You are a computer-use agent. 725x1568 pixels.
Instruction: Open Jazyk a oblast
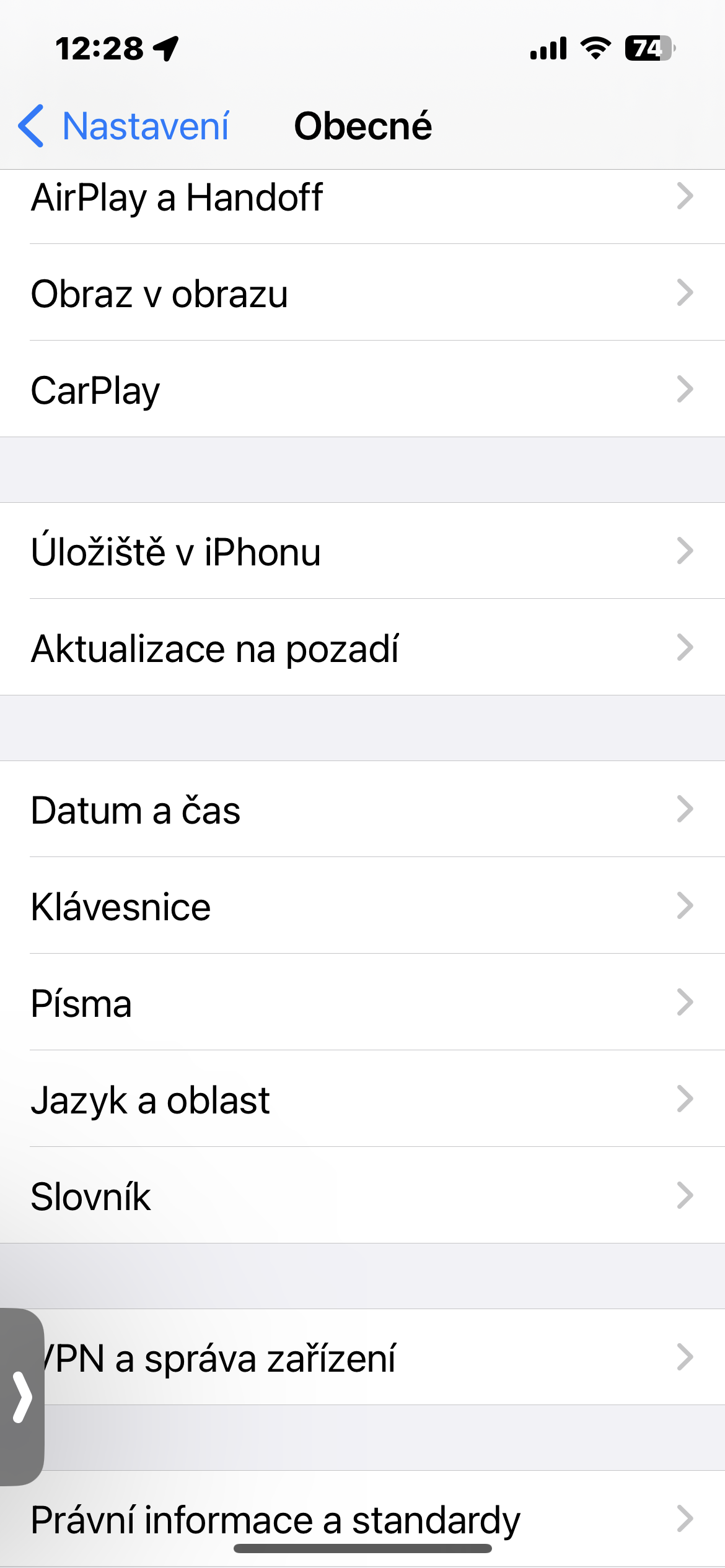pyautogui.click(x=362, y=1099)
